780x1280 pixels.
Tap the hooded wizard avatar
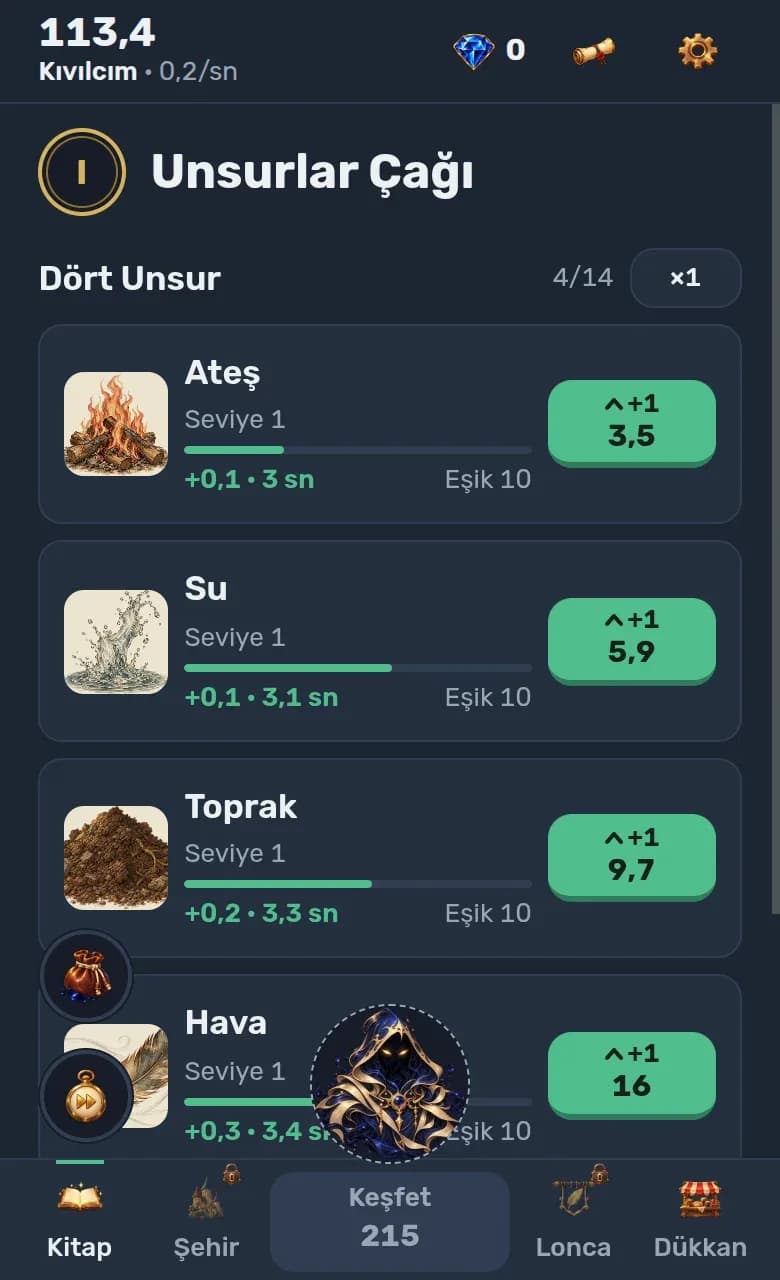[x=390, y=1084]
